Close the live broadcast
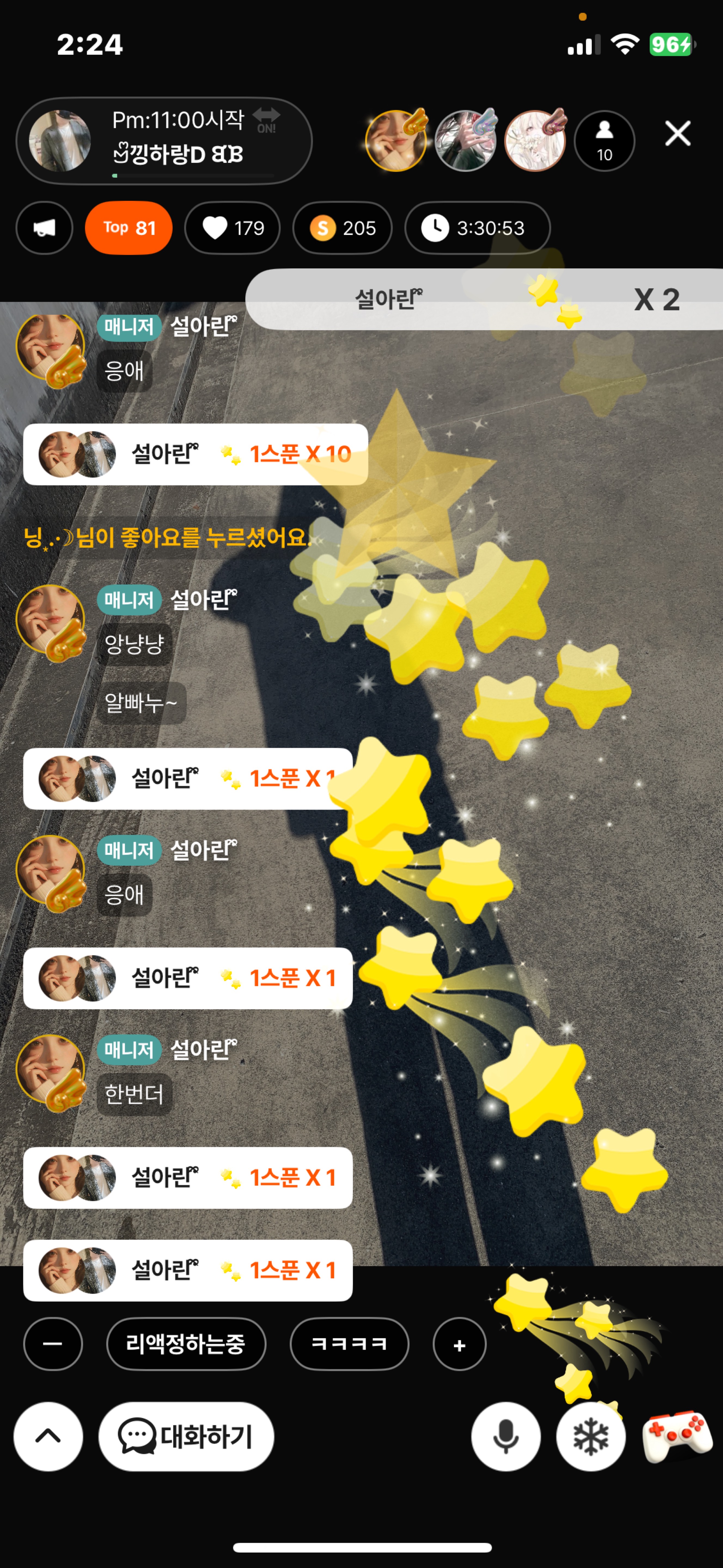 tap(677, 133)
